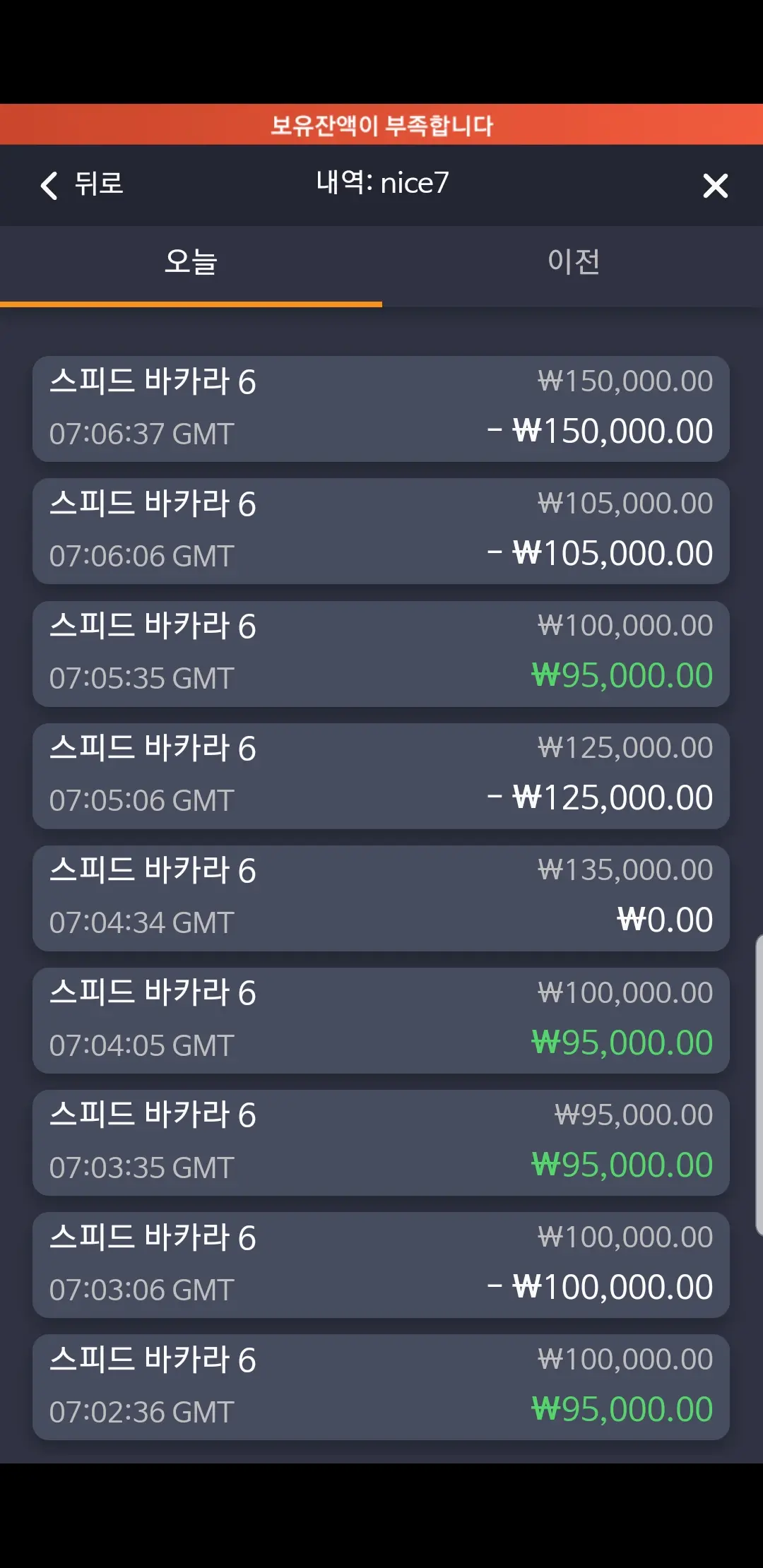The width and height of the screenshot is (763, 1568).
Task: Open the 07:03:06 GMT round record
Action: (x=381, y=1265)
